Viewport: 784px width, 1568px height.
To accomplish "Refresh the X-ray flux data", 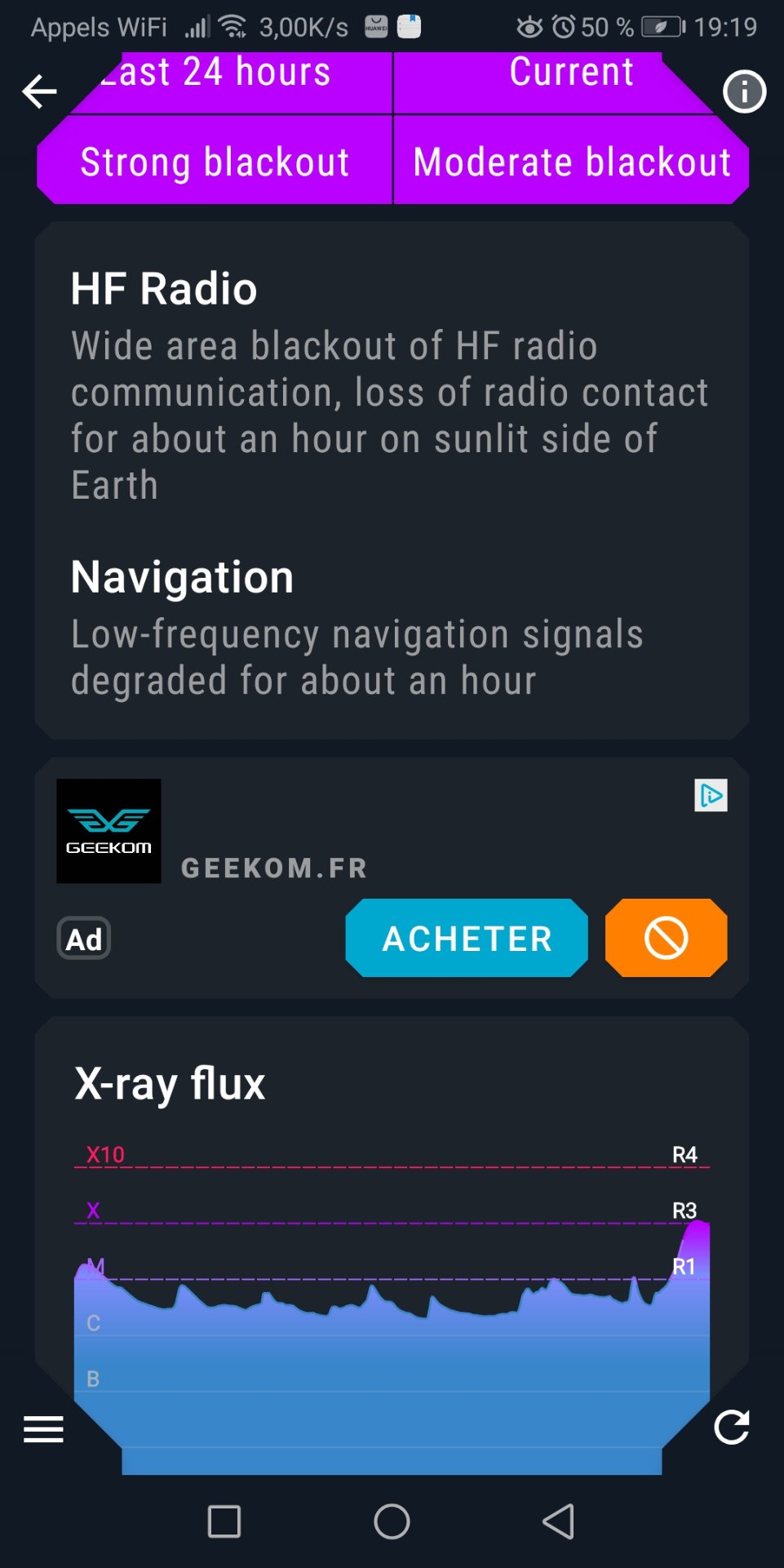I will point(731,1427).
